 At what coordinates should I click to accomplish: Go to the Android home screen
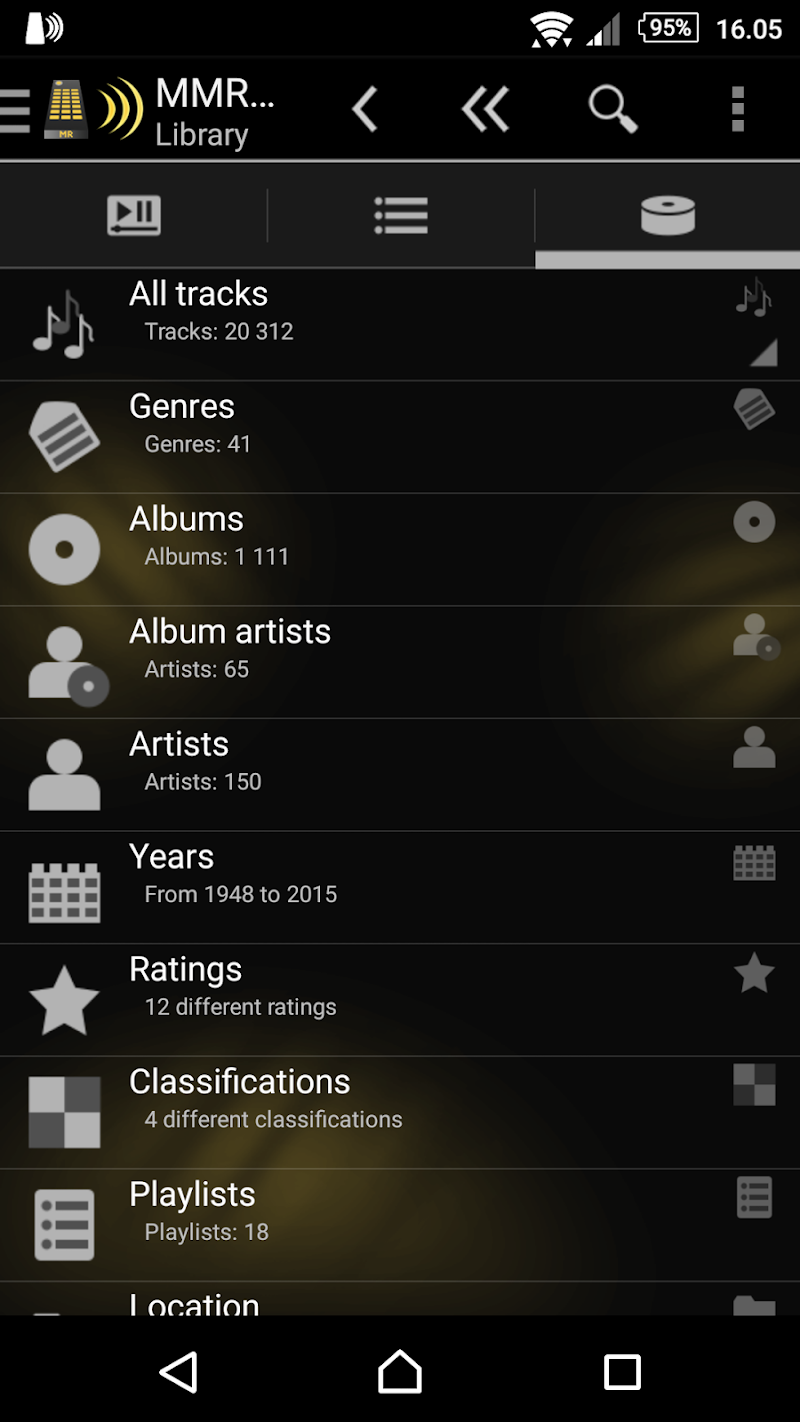click(x=400, y=1372)
